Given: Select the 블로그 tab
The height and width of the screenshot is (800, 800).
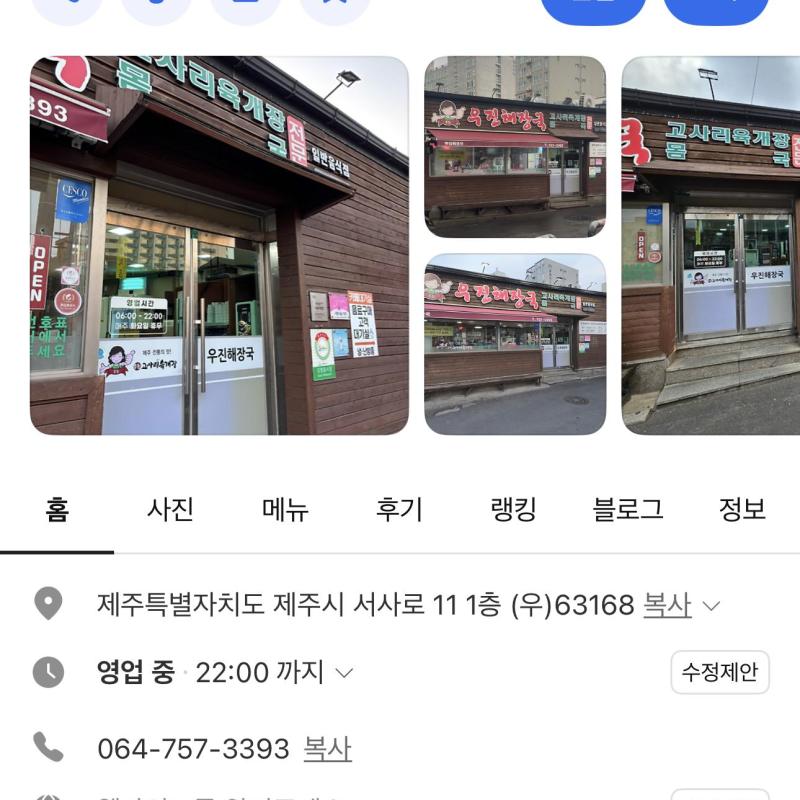Looking at the screenshot, I should [628, 510].
